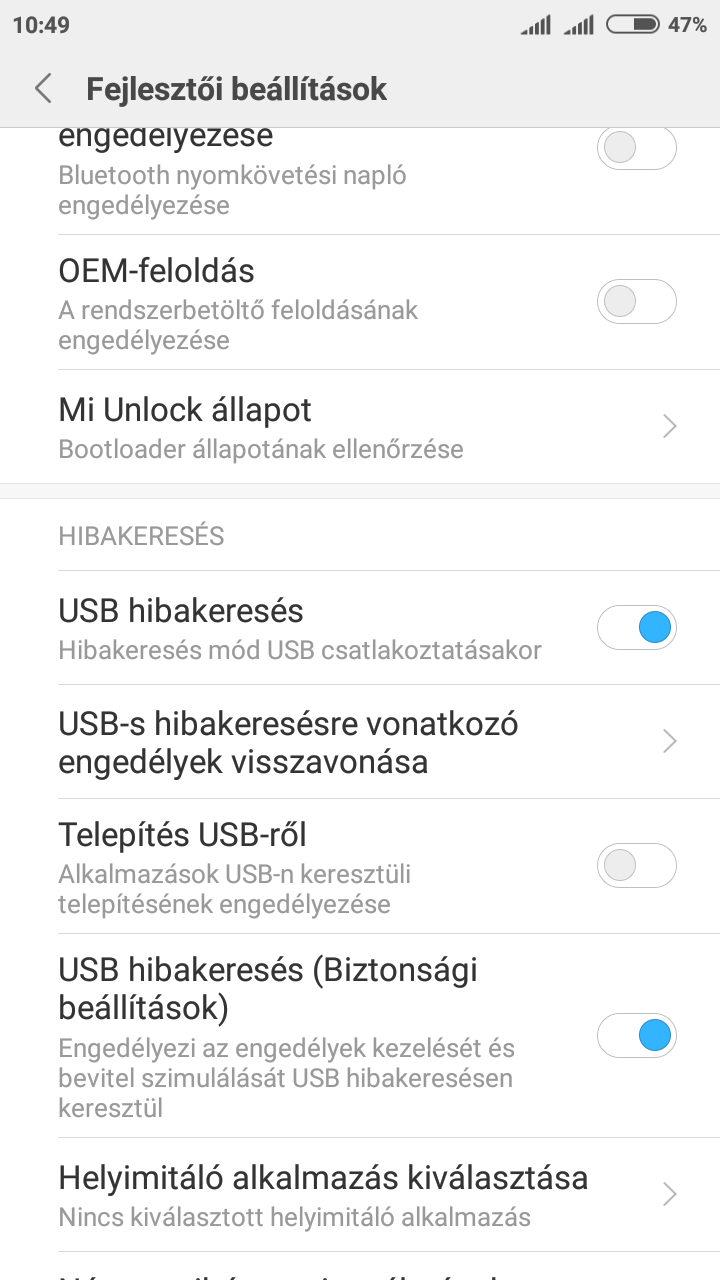Enable the OEM-feloldás switch
Image resolution: width=720 pixels, height=1280 pixels.
coord(637,301)
